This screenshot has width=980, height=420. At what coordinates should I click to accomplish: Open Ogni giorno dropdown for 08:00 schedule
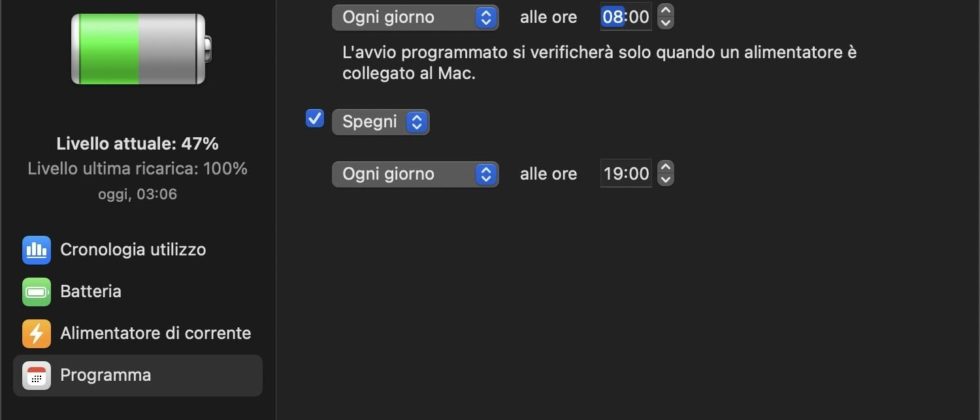tap(415, 17)
